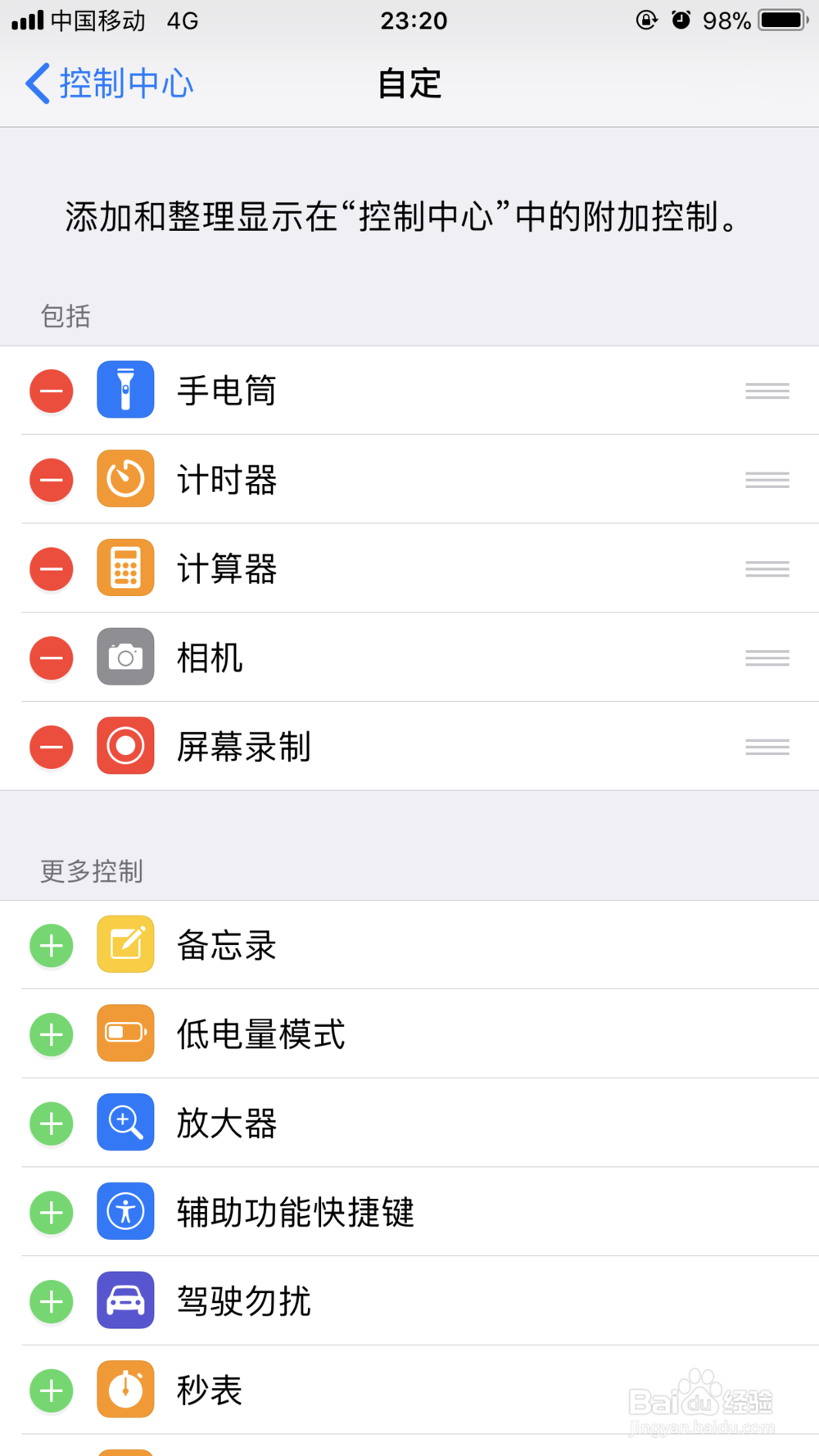Viewport: 819px width, 1456px height.
Task: Add 备忘录 using the green plus
Action: (x=51, y=945)
